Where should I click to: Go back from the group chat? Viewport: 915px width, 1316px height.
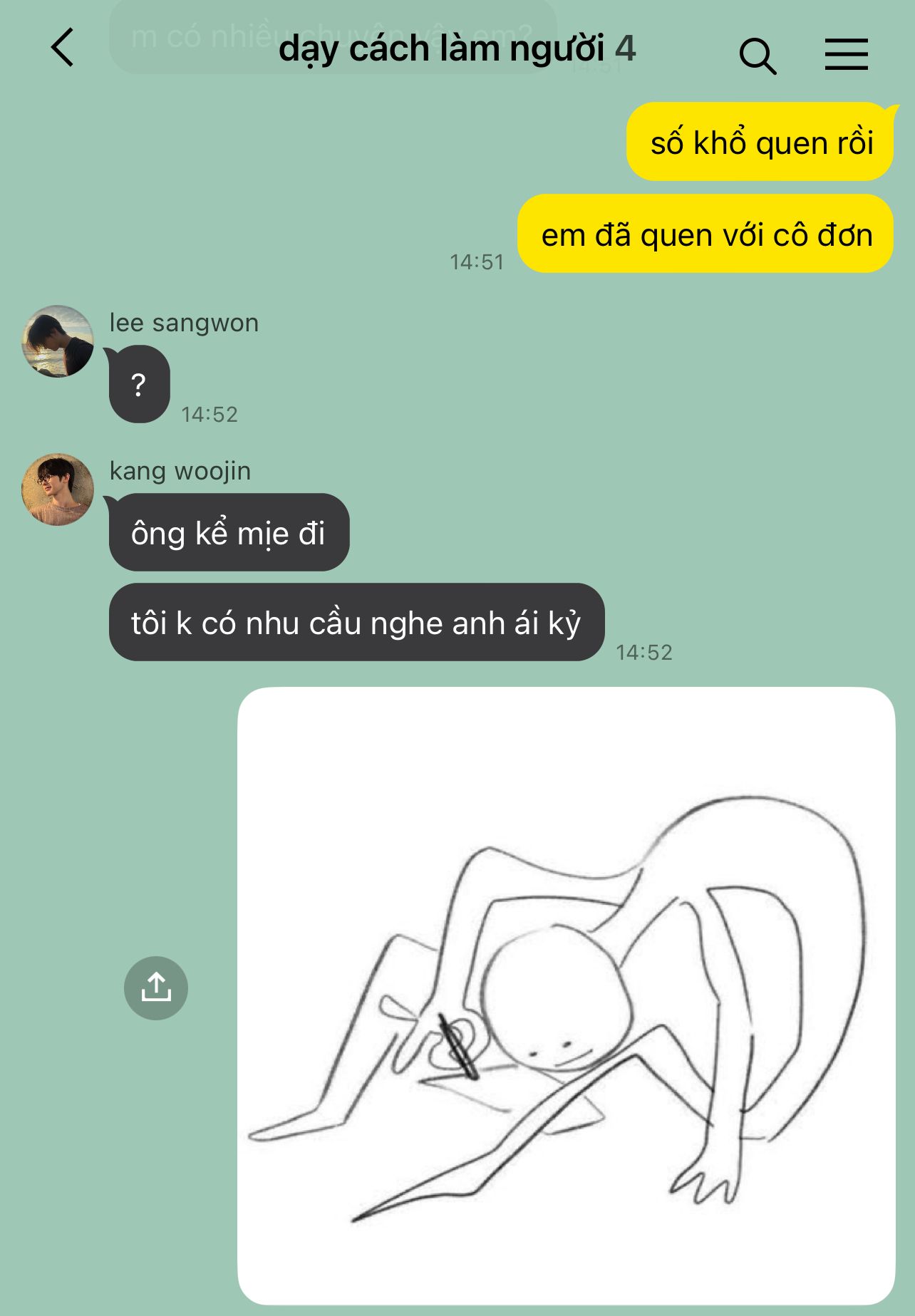pos(63,48)
